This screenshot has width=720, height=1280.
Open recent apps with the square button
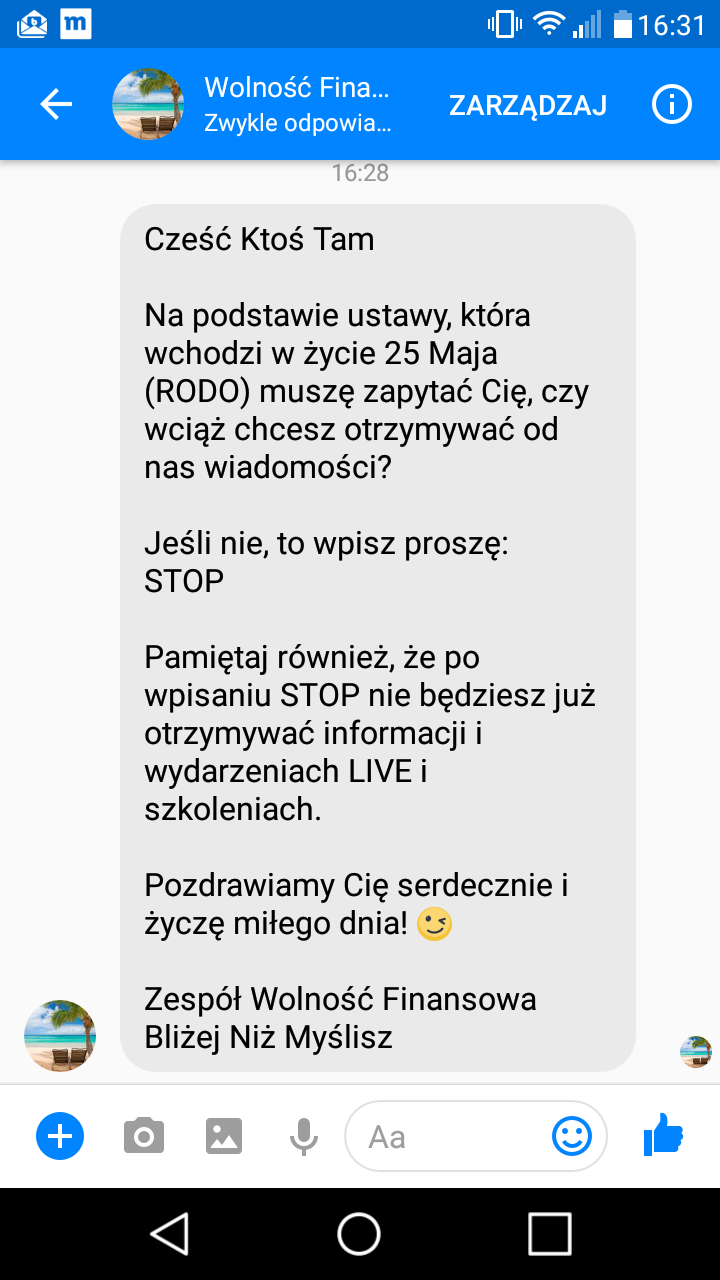coord(549,1233)
